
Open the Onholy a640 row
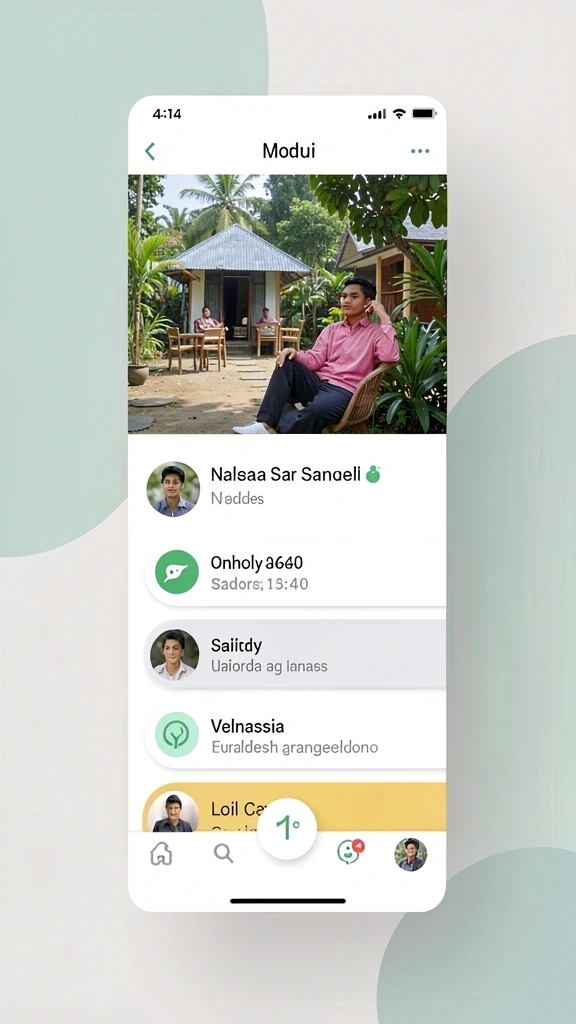pos(296,572)
